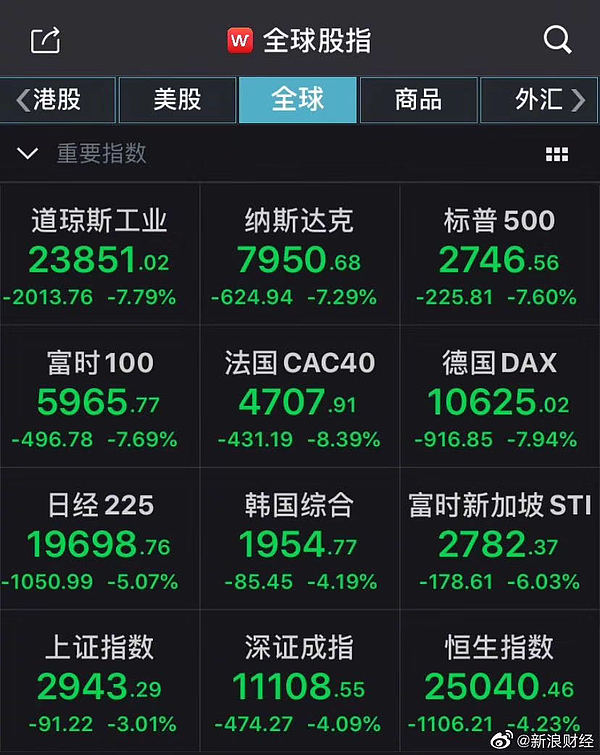The height and width of the screenshot is (755, 600).
Task: Share the global indices page
Action: [x=46, y=39]
